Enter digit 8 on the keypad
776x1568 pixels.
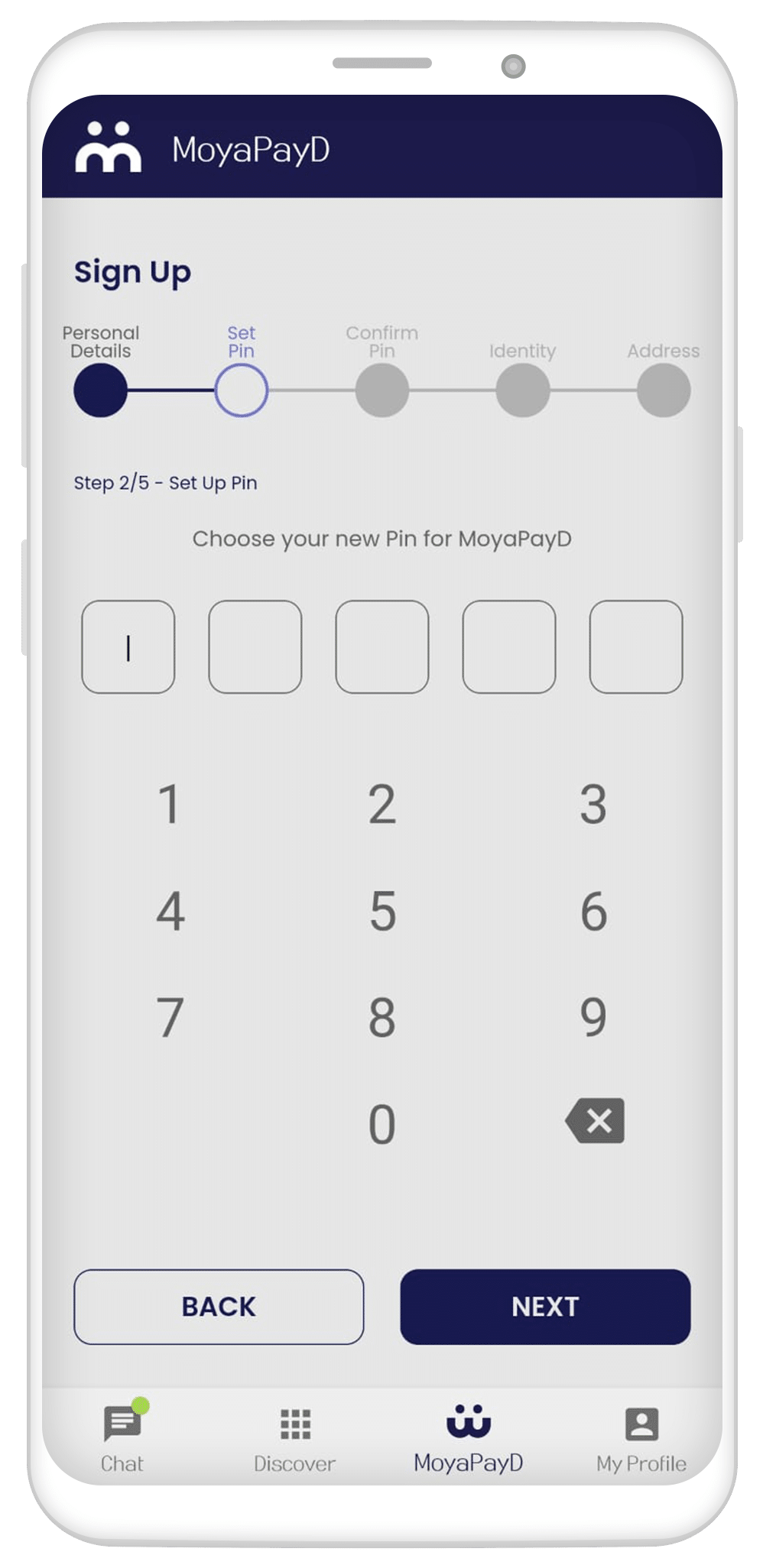click(382, 1017)
